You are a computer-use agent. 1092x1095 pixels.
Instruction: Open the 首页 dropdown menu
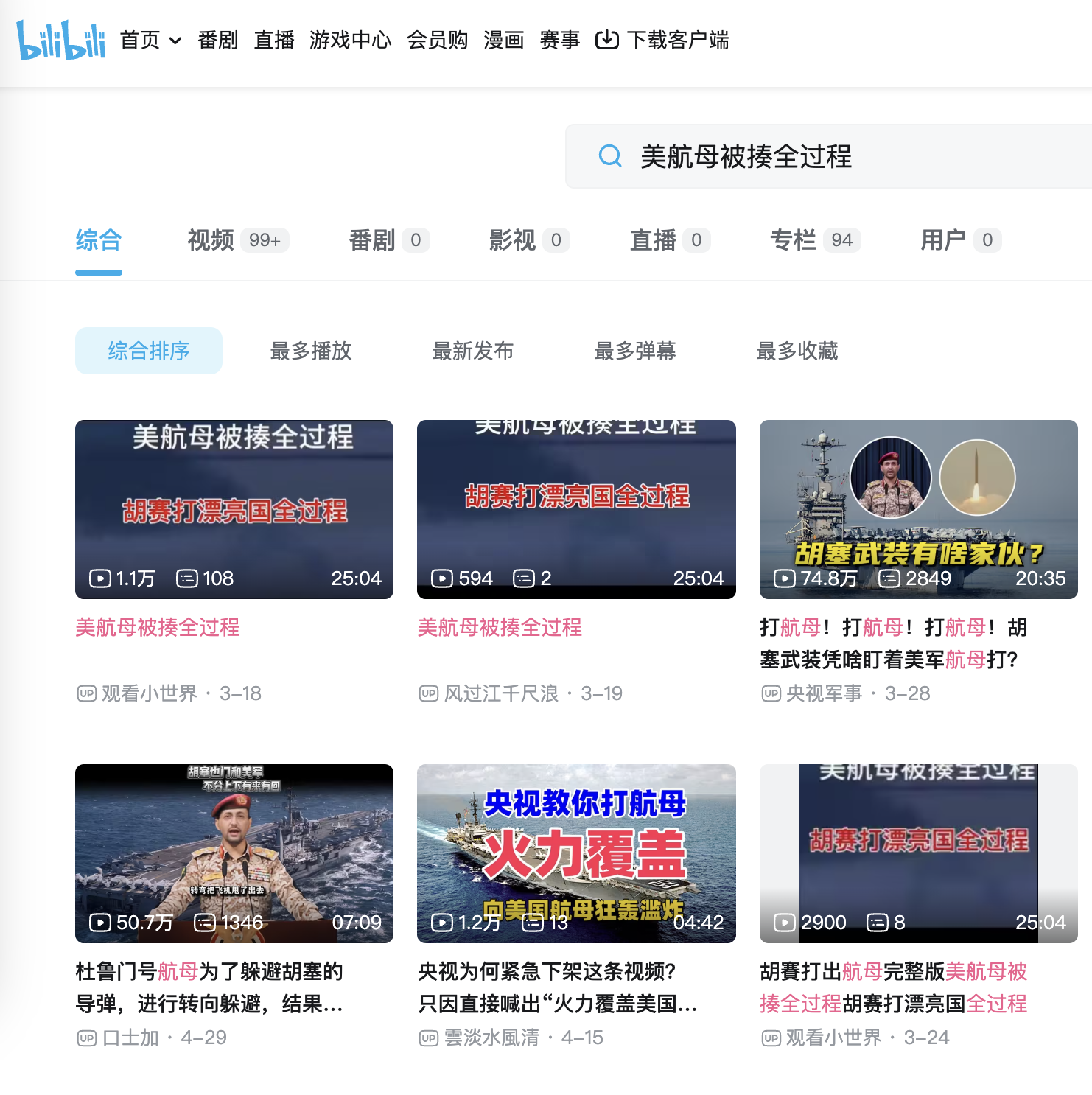tap(150, 40)
